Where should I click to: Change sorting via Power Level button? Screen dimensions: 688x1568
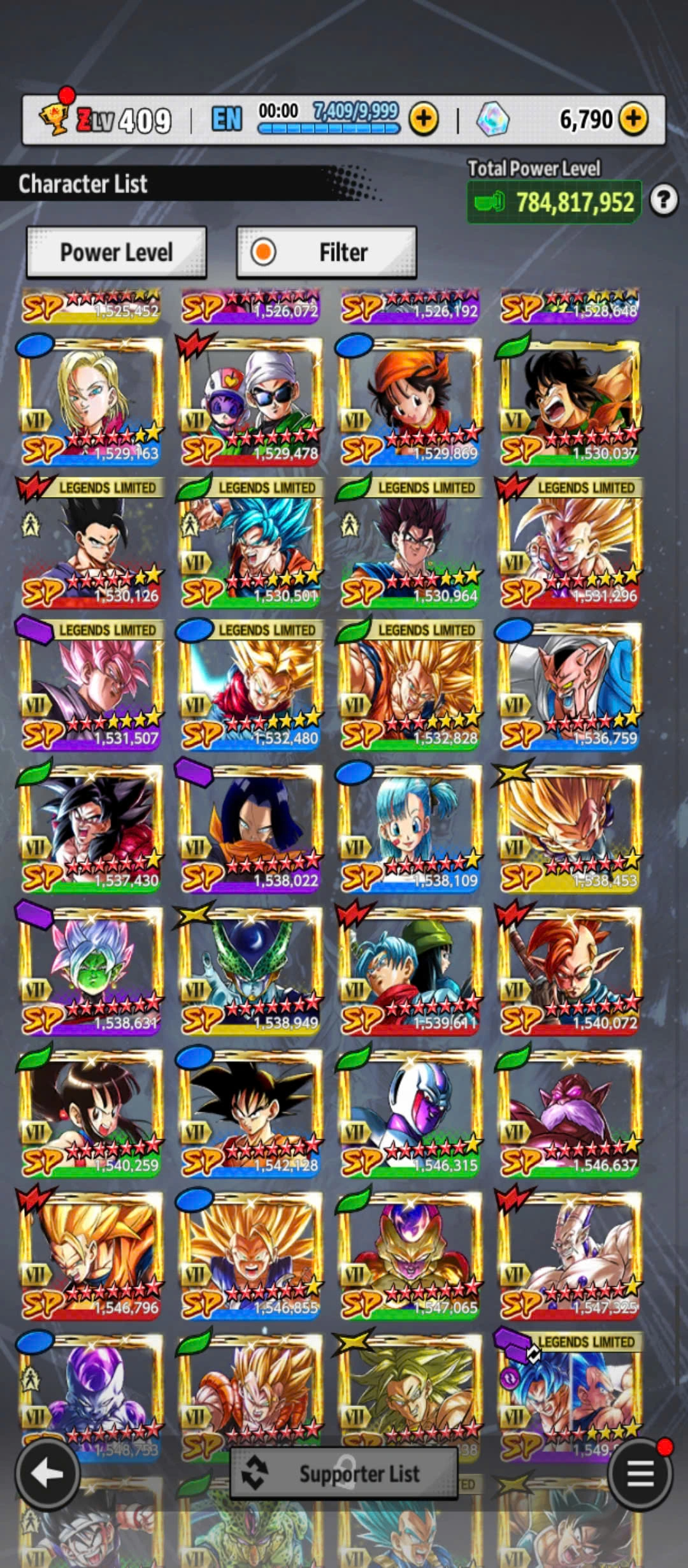point(117,252)
